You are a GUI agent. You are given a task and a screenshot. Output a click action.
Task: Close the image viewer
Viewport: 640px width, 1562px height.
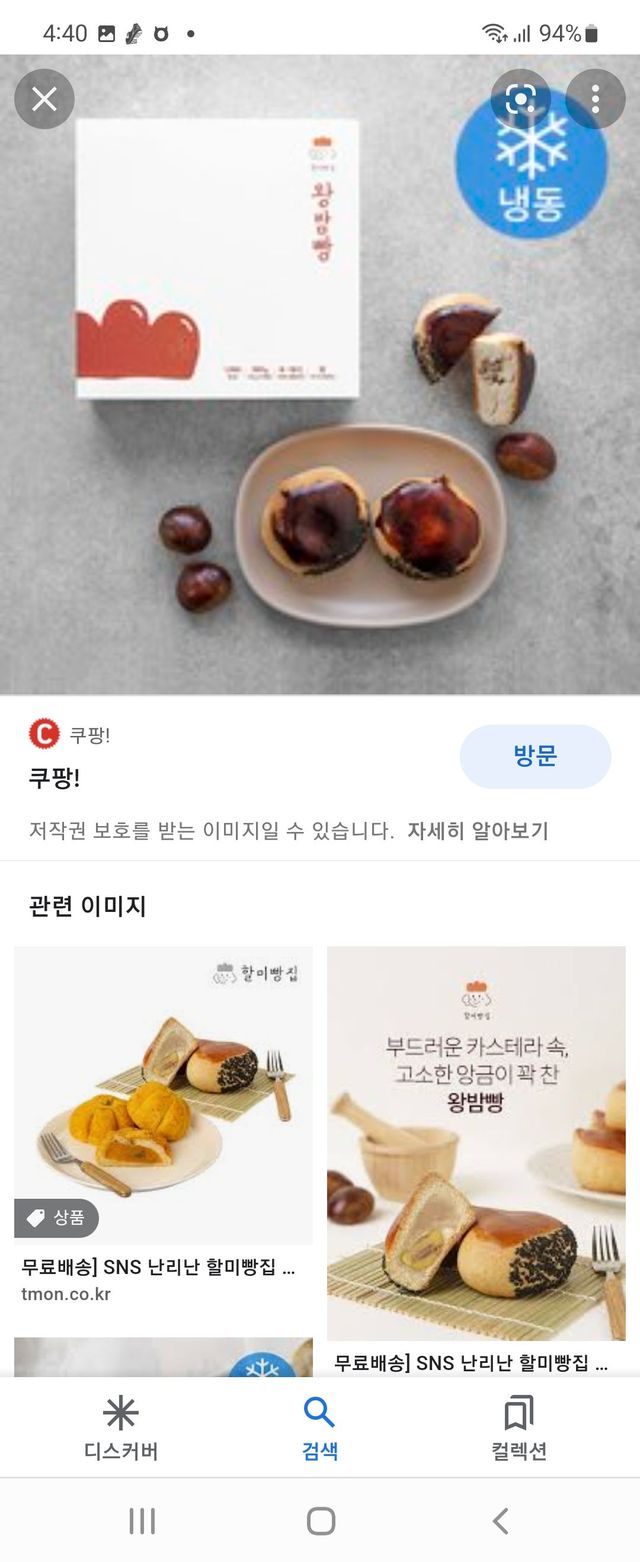(x=44, y=99)
